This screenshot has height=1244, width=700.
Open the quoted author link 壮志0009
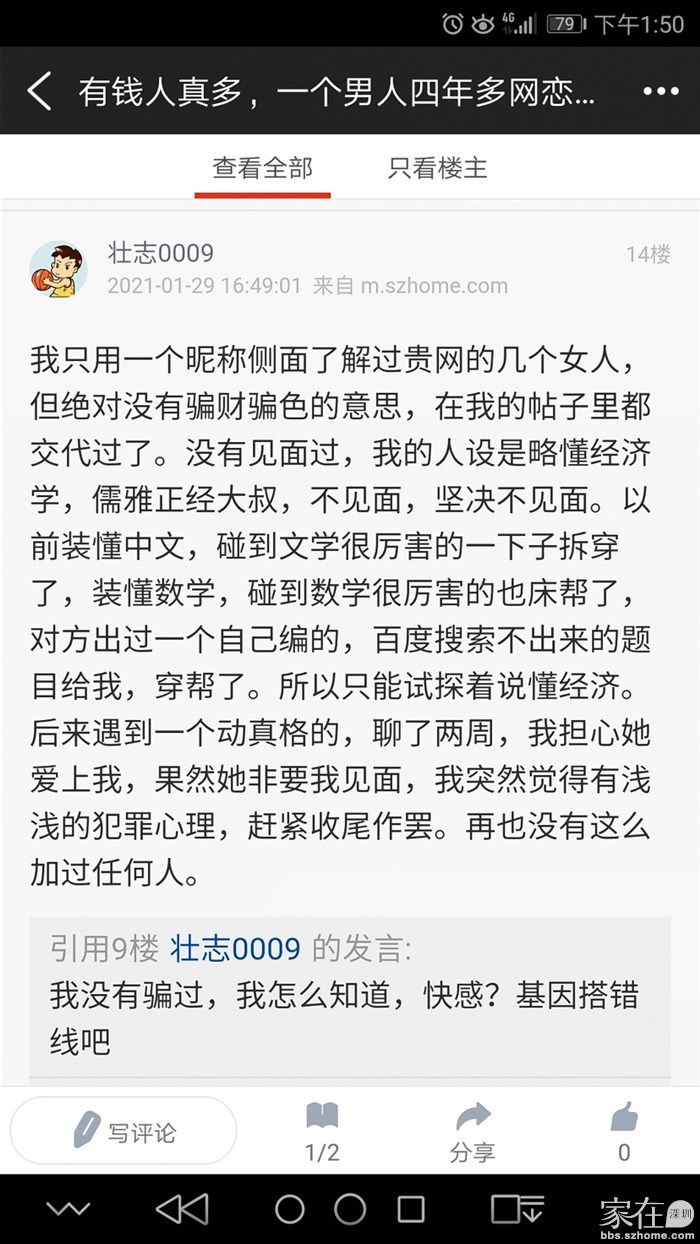235,948
